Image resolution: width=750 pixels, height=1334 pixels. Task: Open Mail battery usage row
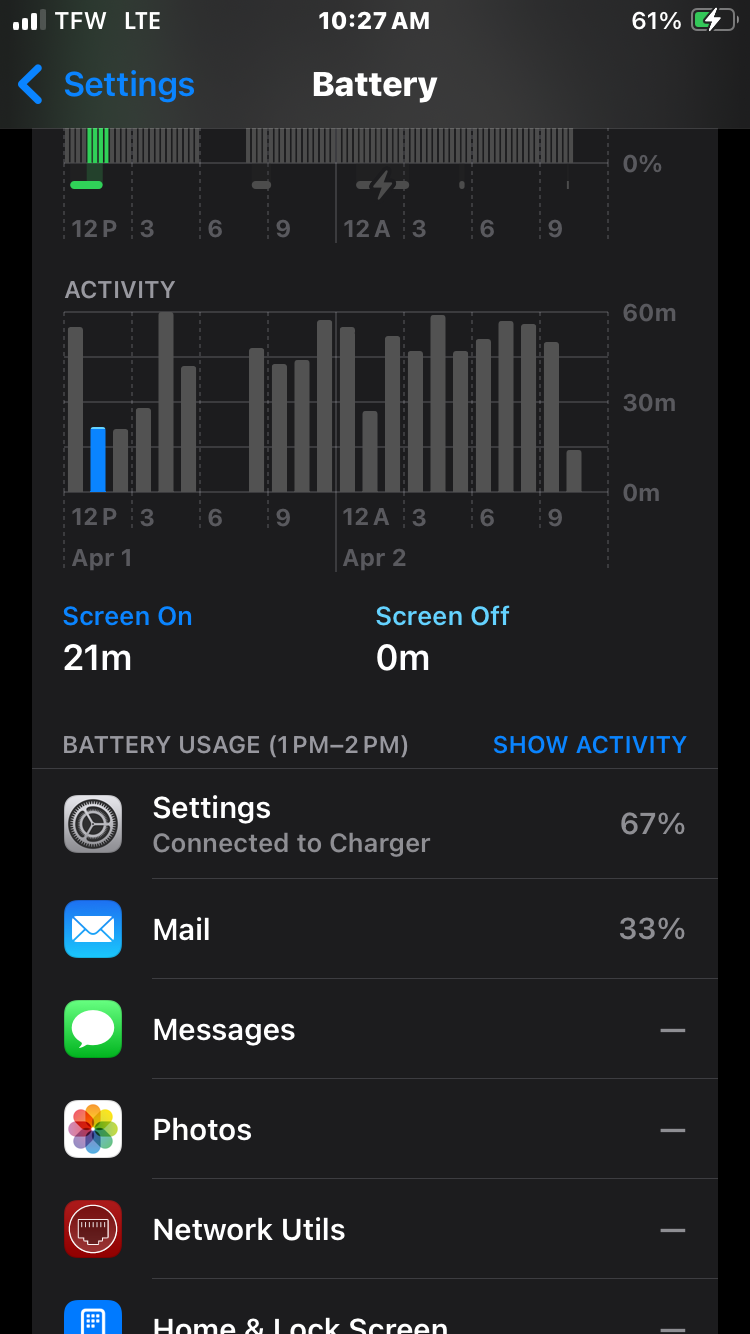tap(375, 929)
